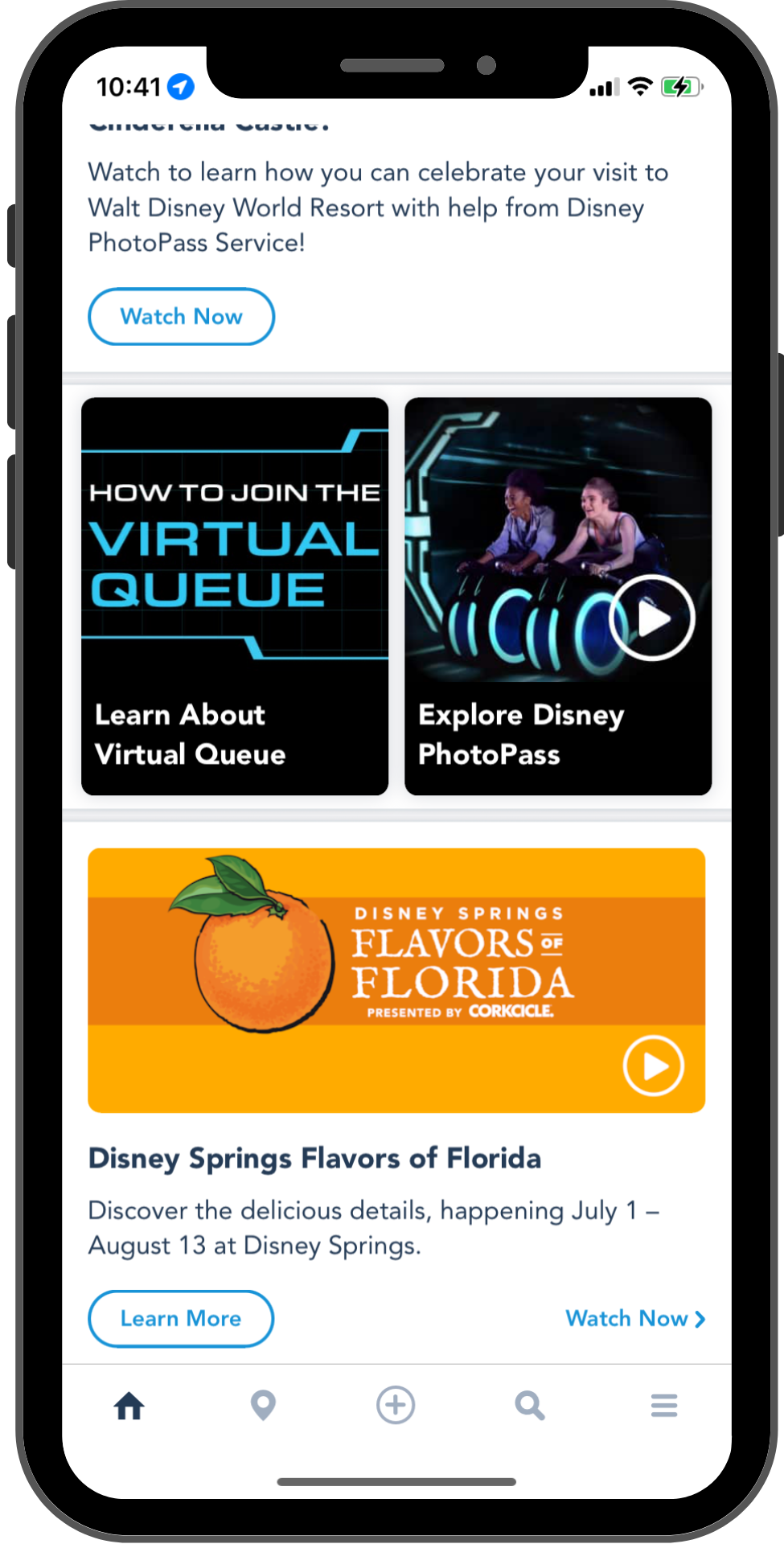Open the plus add menu
784x1544 pixels.
point(396,1405)
